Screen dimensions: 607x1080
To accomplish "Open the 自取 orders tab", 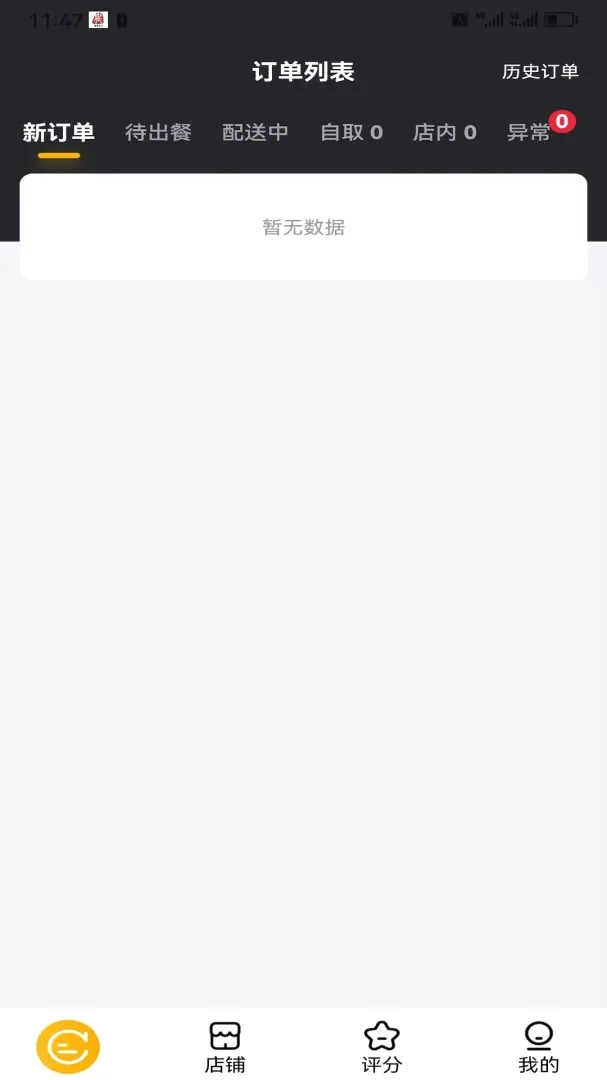I will (x=351, y=132).
